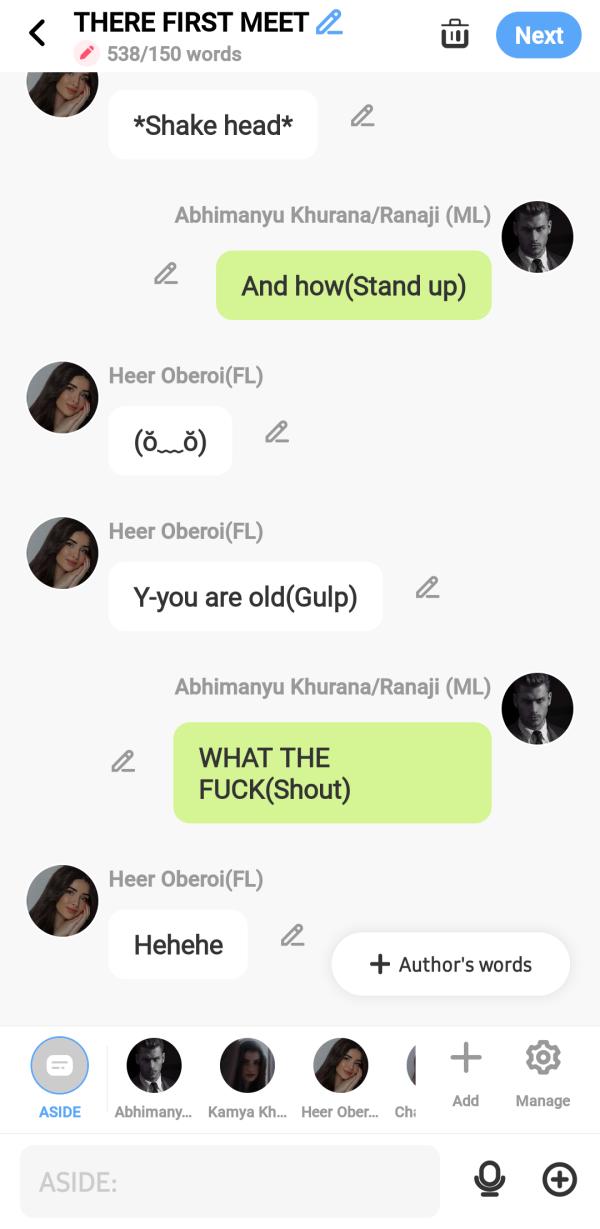The width and height of the screenshot is (600, 1229).
Task: Choose Abhimanyu as the speaking character
Action: 154,1076
